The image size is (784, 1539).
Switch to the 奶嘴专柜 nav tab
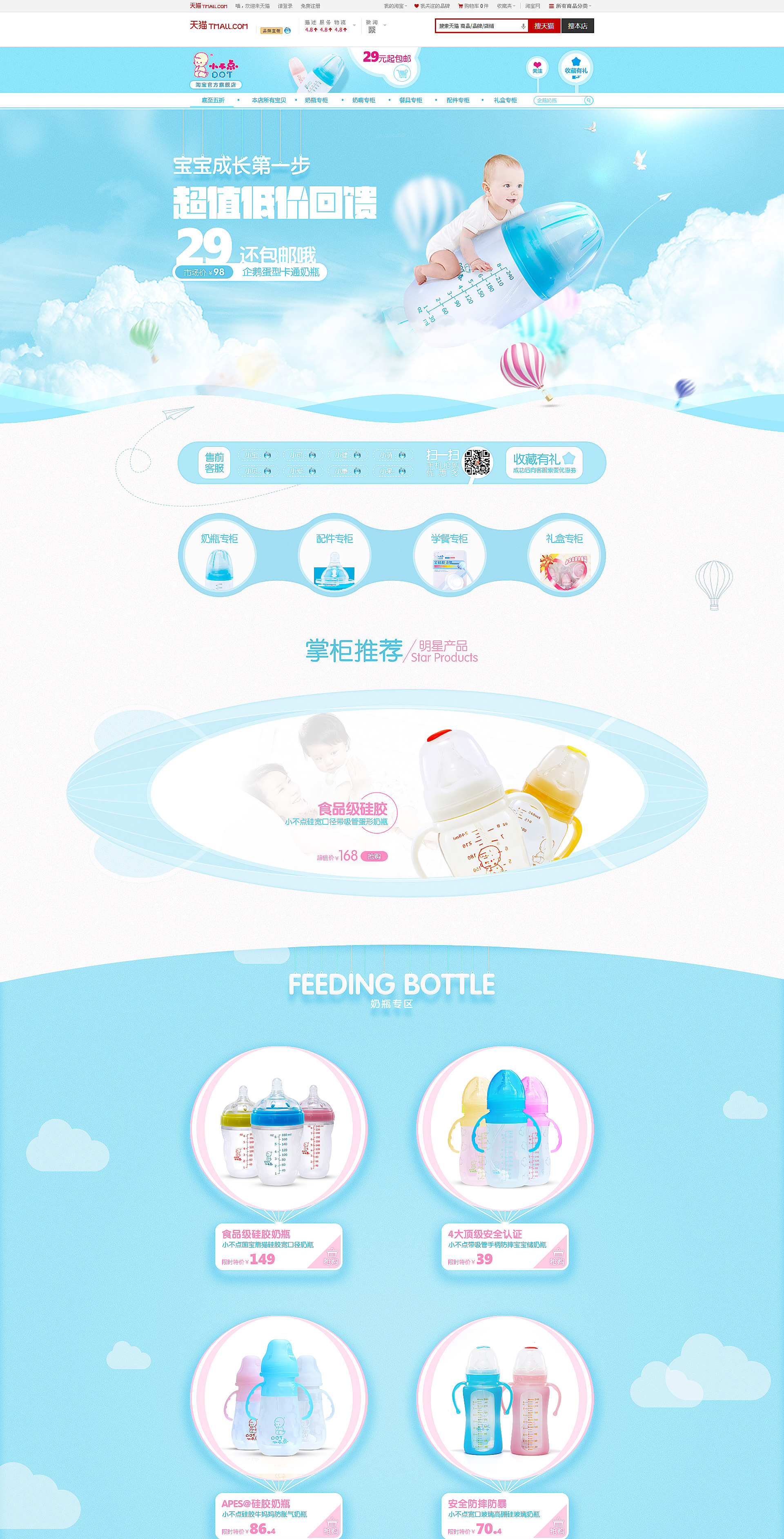364,100
